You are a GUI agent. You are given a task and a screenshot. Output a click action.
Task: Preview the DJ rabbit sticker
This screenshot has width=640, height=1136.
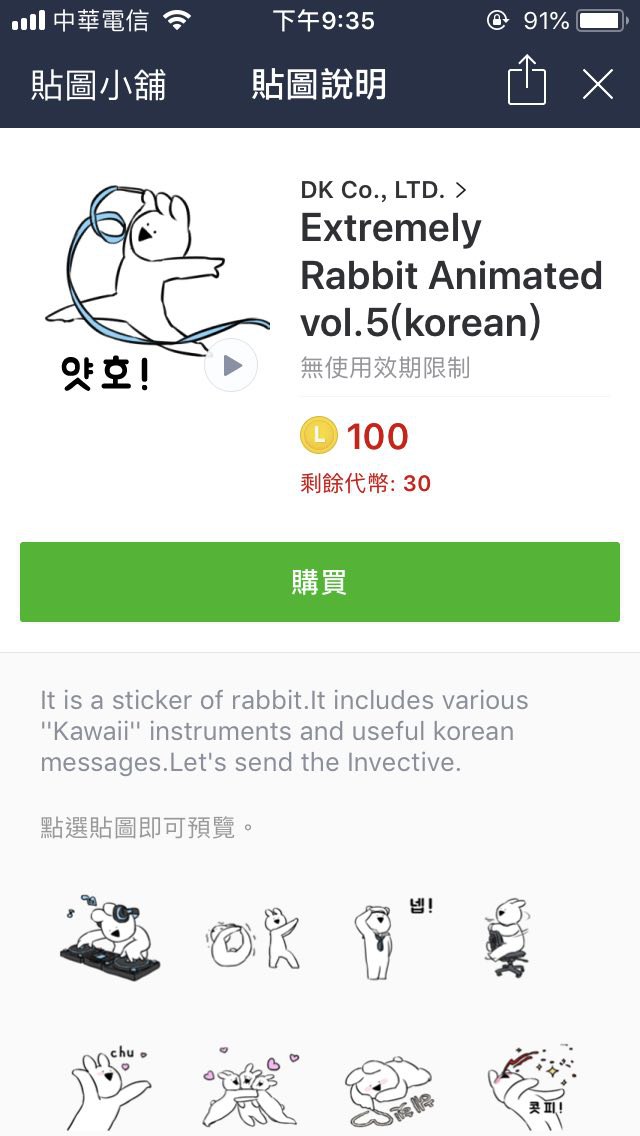109,938
